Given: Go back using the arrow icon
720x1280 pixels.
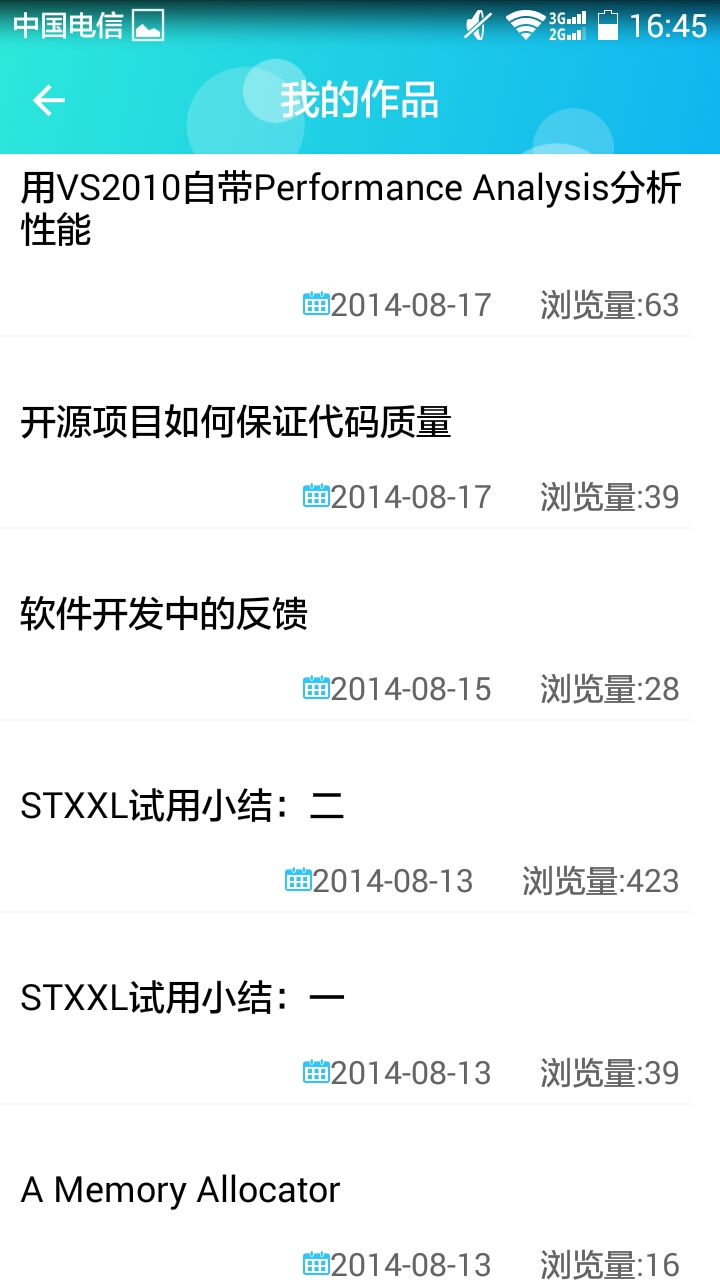Looking at the screenshot, I should (48, 100).
